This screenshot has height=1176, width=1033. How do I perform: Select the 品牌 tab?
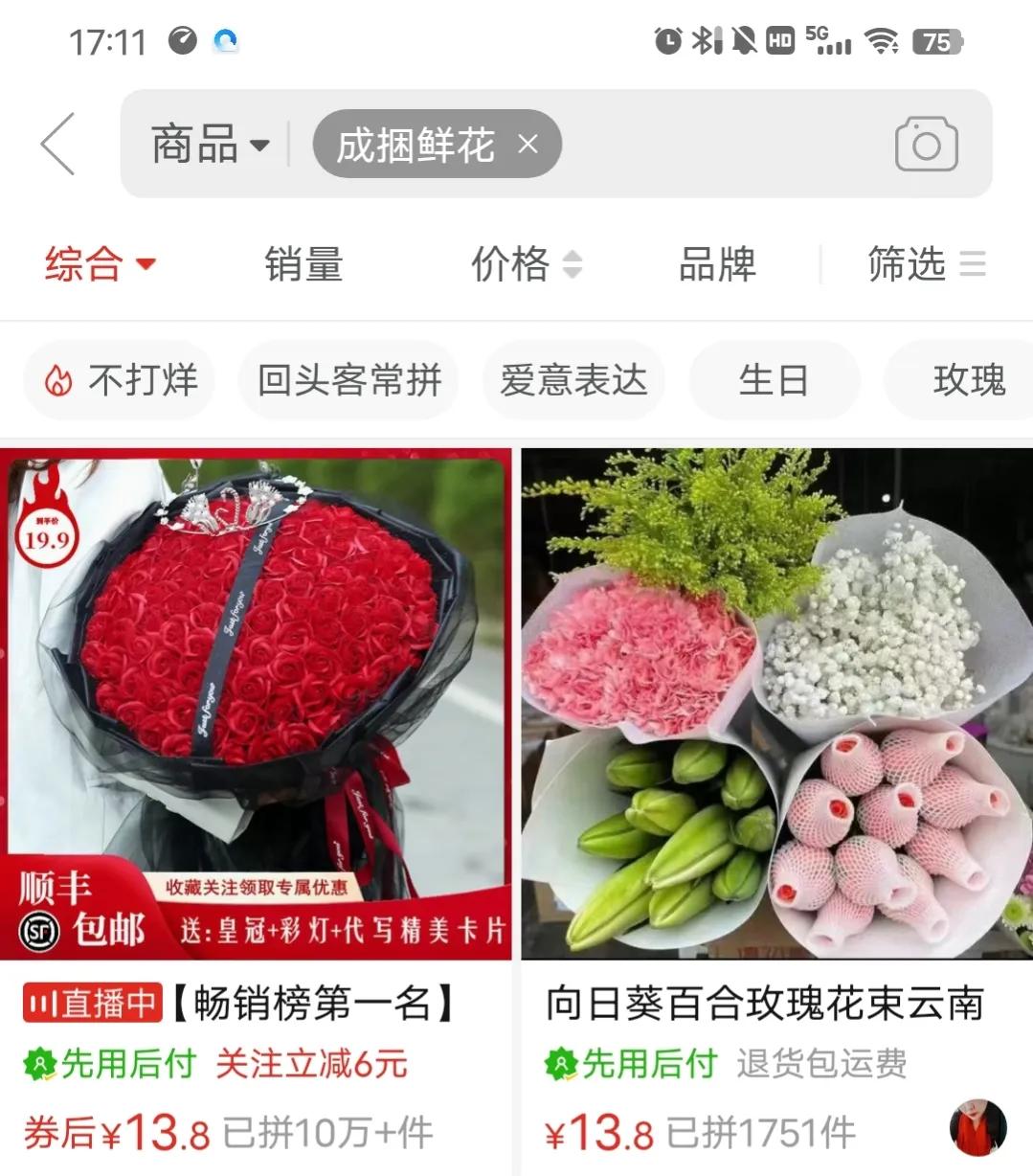715,265
